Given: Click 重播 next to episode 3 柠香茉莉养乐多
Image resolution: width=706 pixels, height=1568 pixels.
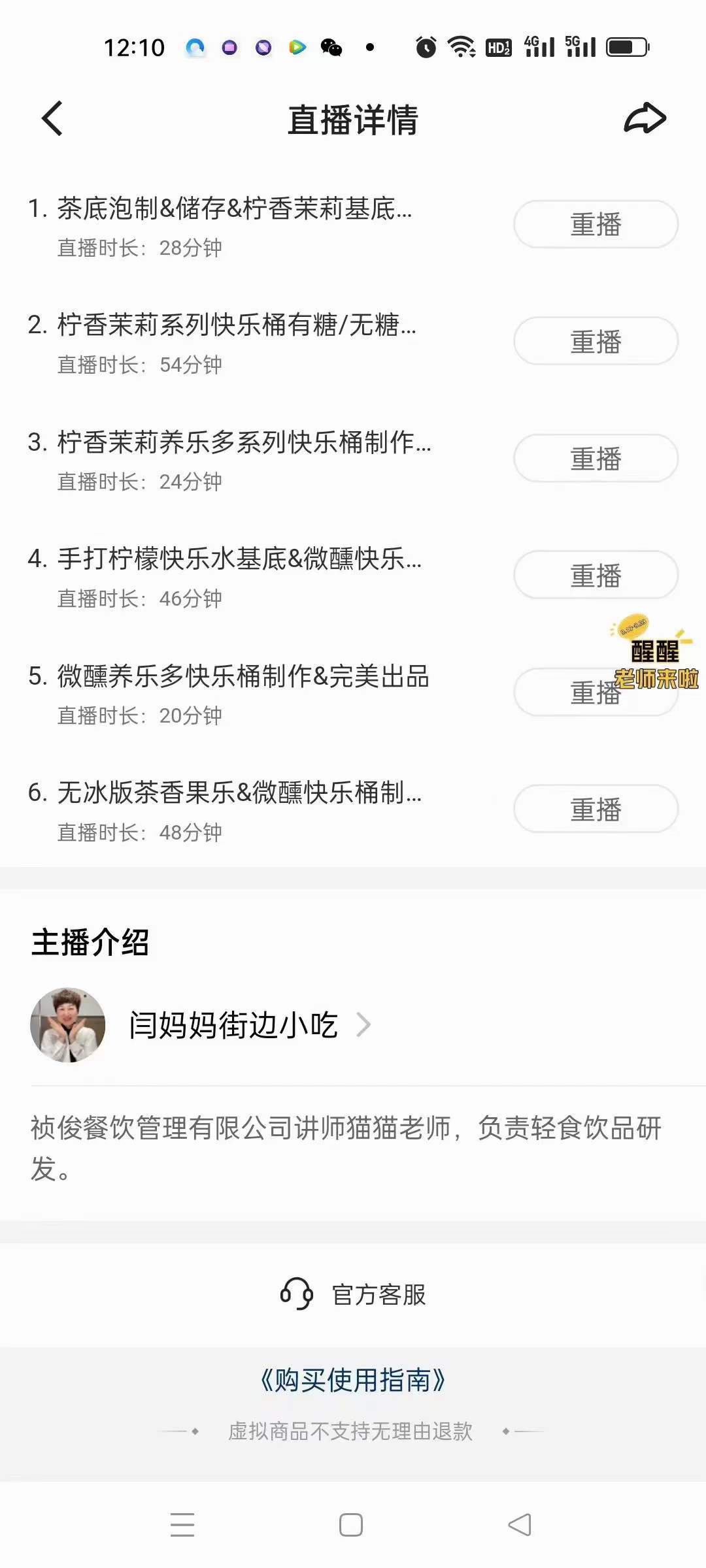Looking at the screenshot, I should click(596, 457).
